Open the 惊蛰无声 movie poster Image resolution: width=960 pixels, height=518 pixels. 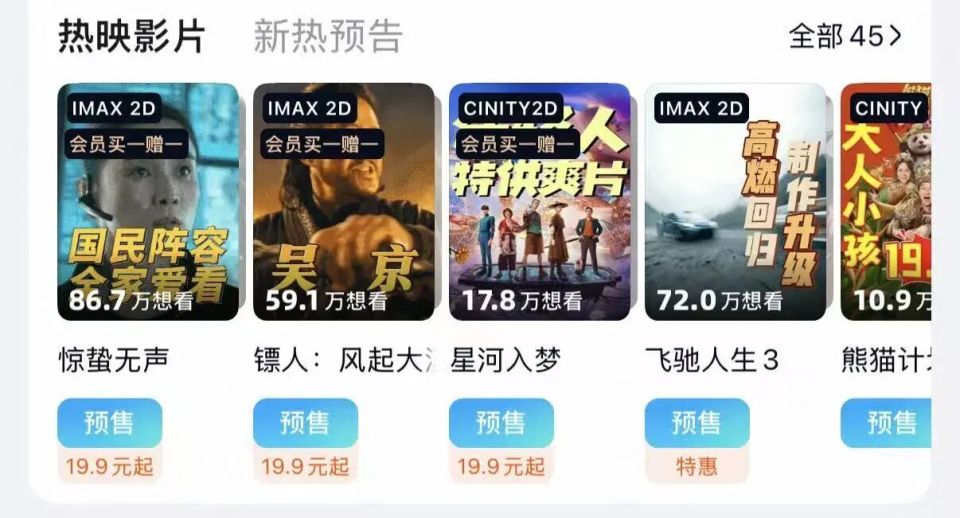(148, 201)
